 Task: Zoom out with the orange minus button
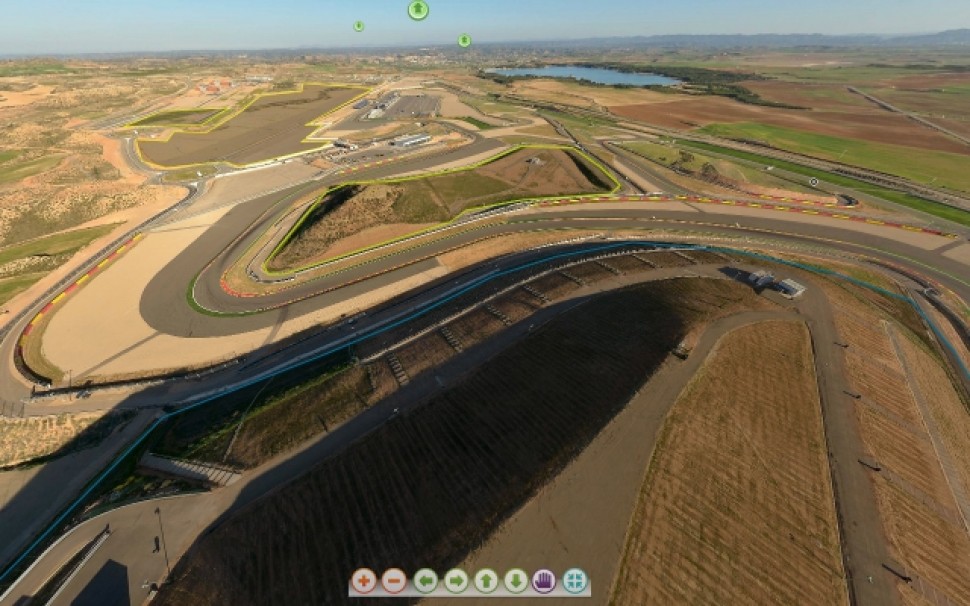click(394, 581)
